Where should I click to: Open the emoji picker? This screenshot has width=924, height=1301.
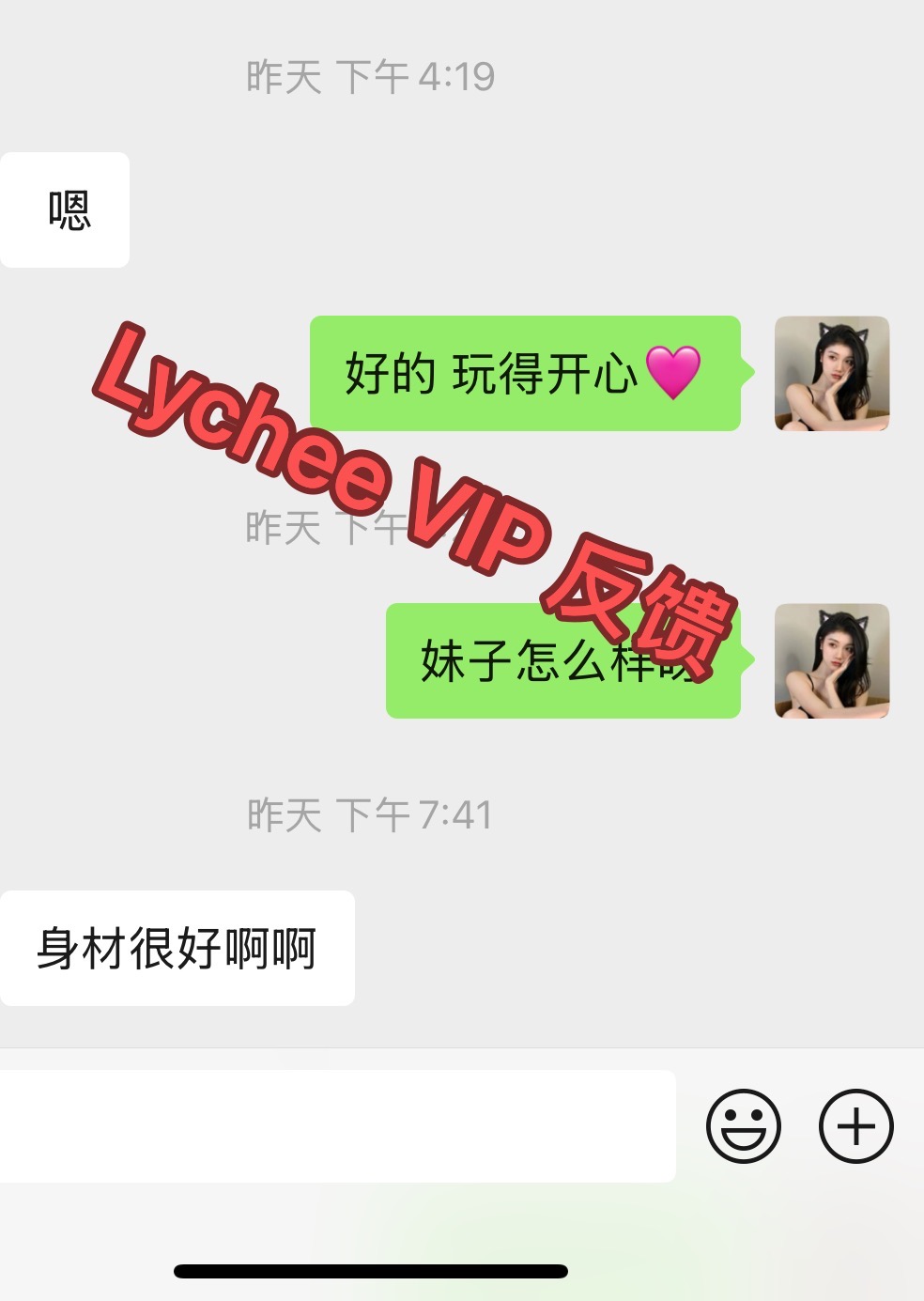[x=743, y=1125]
